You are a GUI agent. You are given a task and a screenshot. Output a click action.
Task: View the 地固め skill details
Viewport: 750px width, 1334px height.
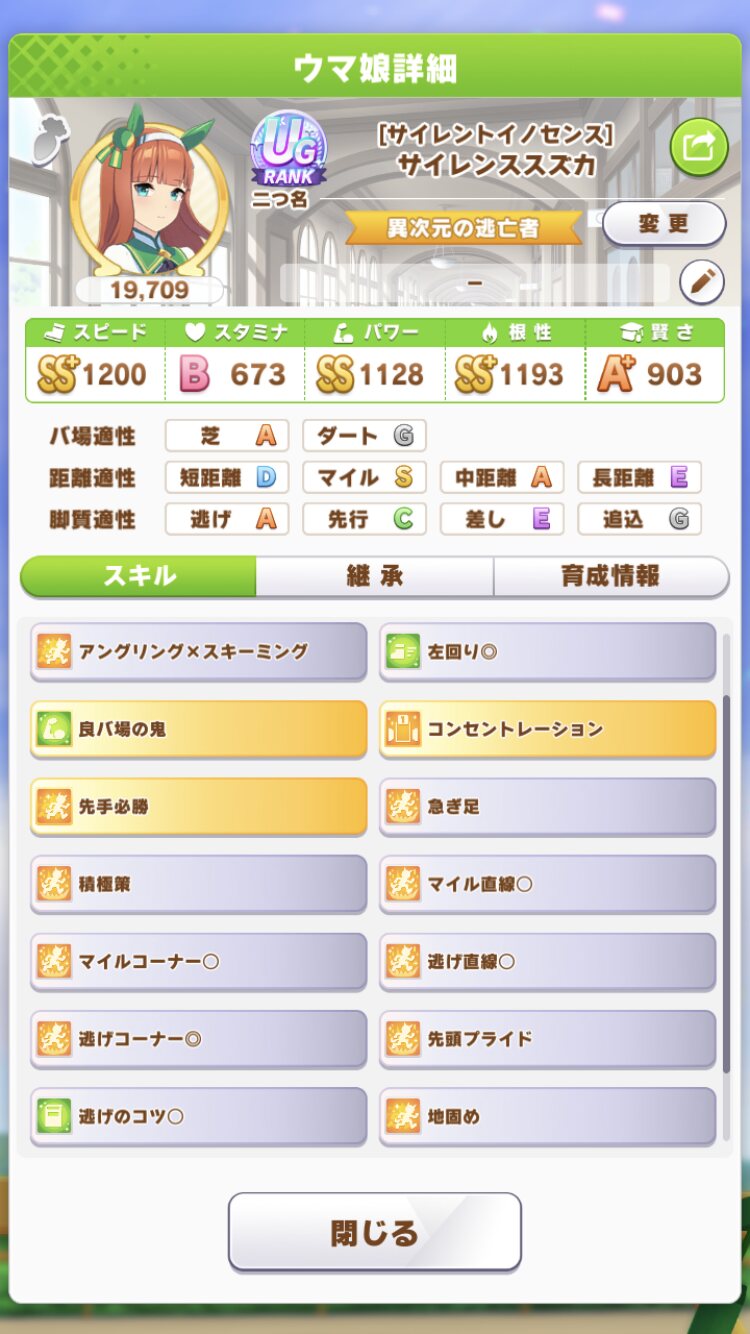[548, 1116]
